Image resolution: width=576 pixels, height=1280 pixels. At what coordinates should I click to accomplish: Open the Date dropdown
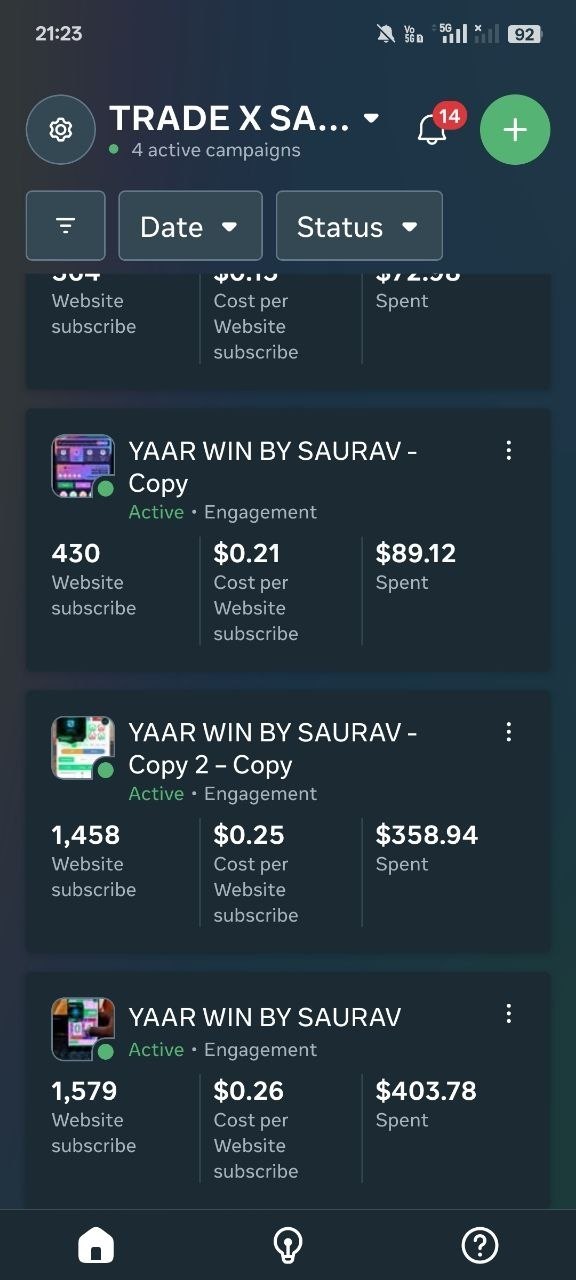(190, 226)
